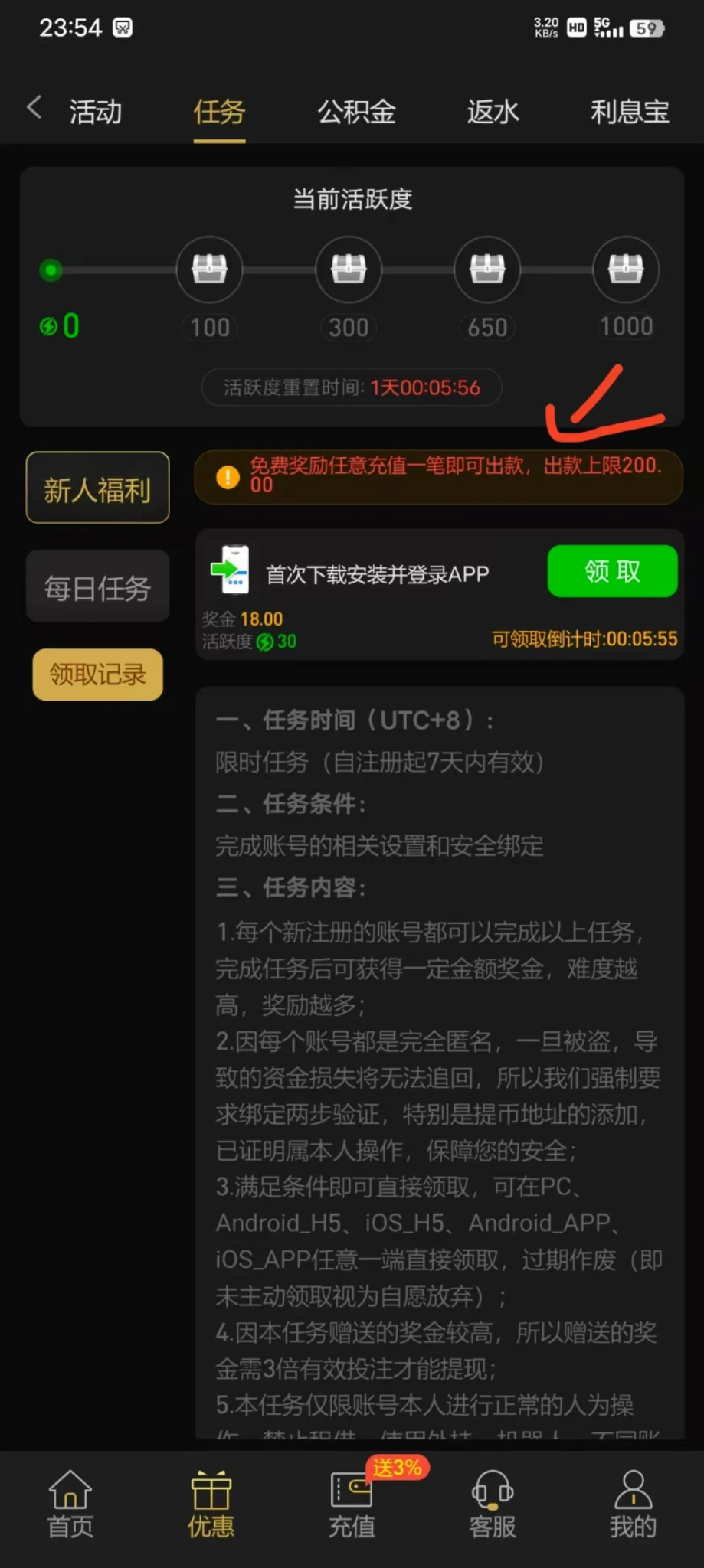Switch to the 返水 tab
The width and height of the screenshot is (704, 1568).
pos(493,112)
